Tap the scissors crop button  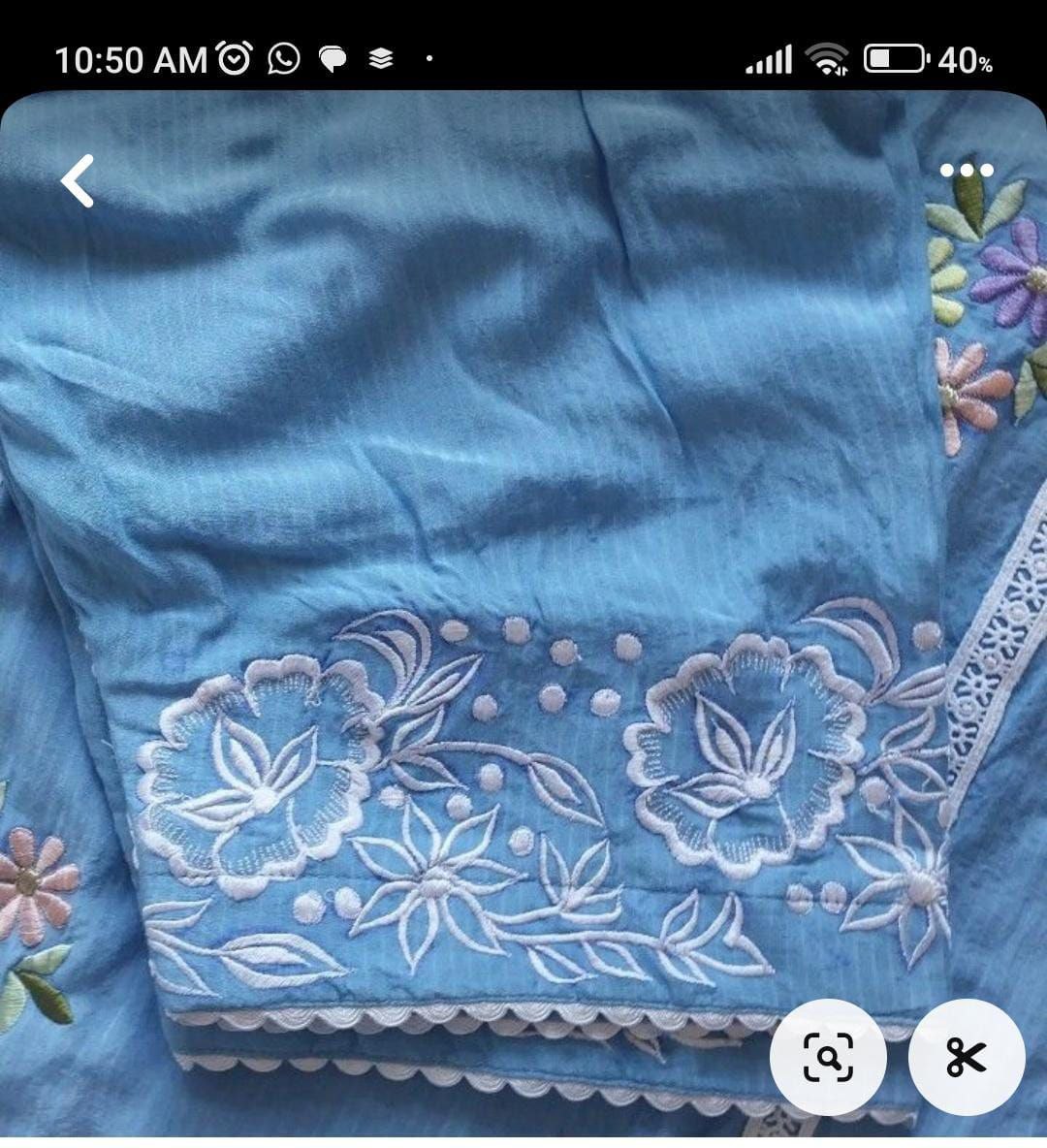(966, 1058)
